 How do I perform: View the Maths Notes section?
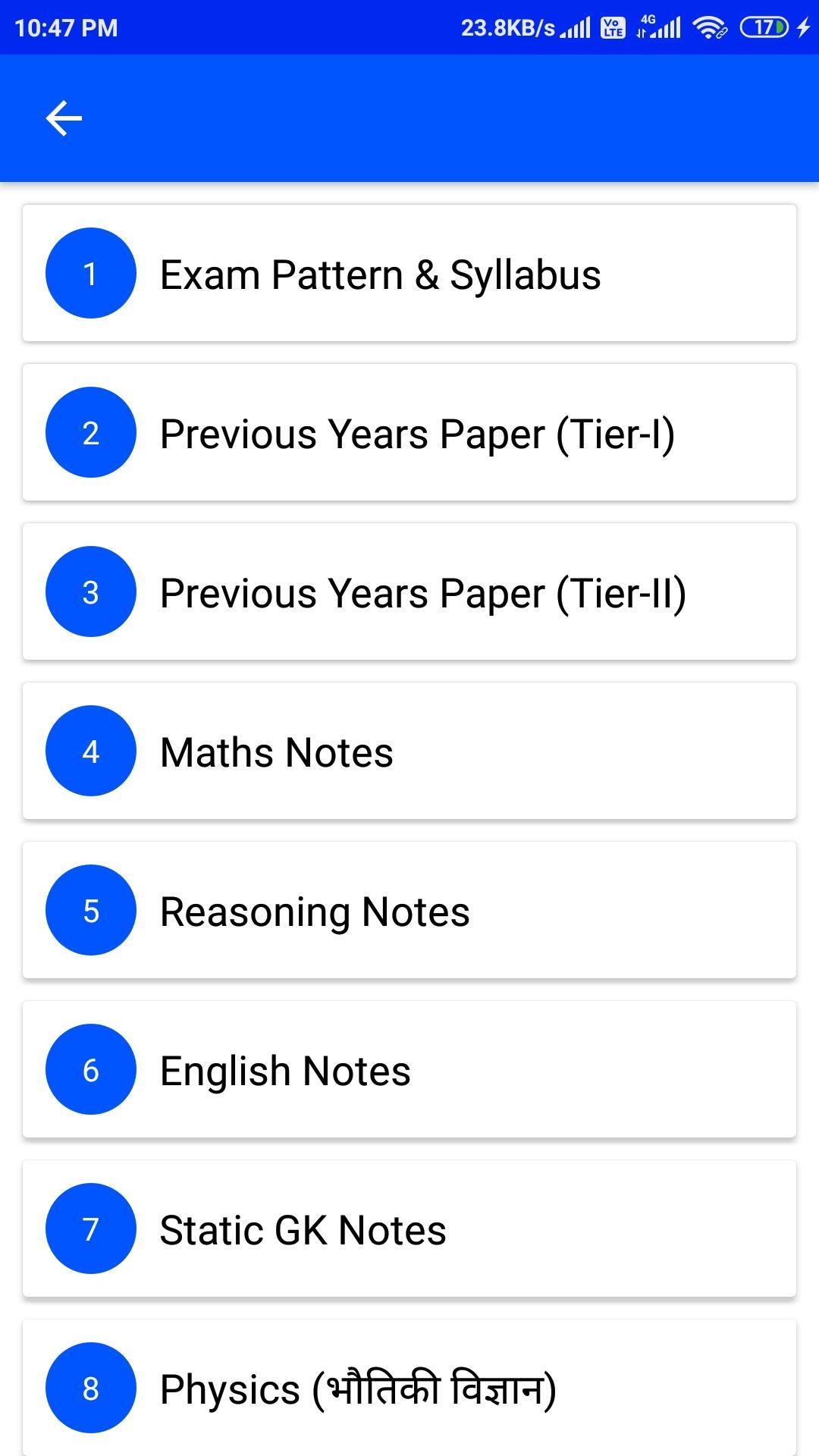click(x=409, y=752)
